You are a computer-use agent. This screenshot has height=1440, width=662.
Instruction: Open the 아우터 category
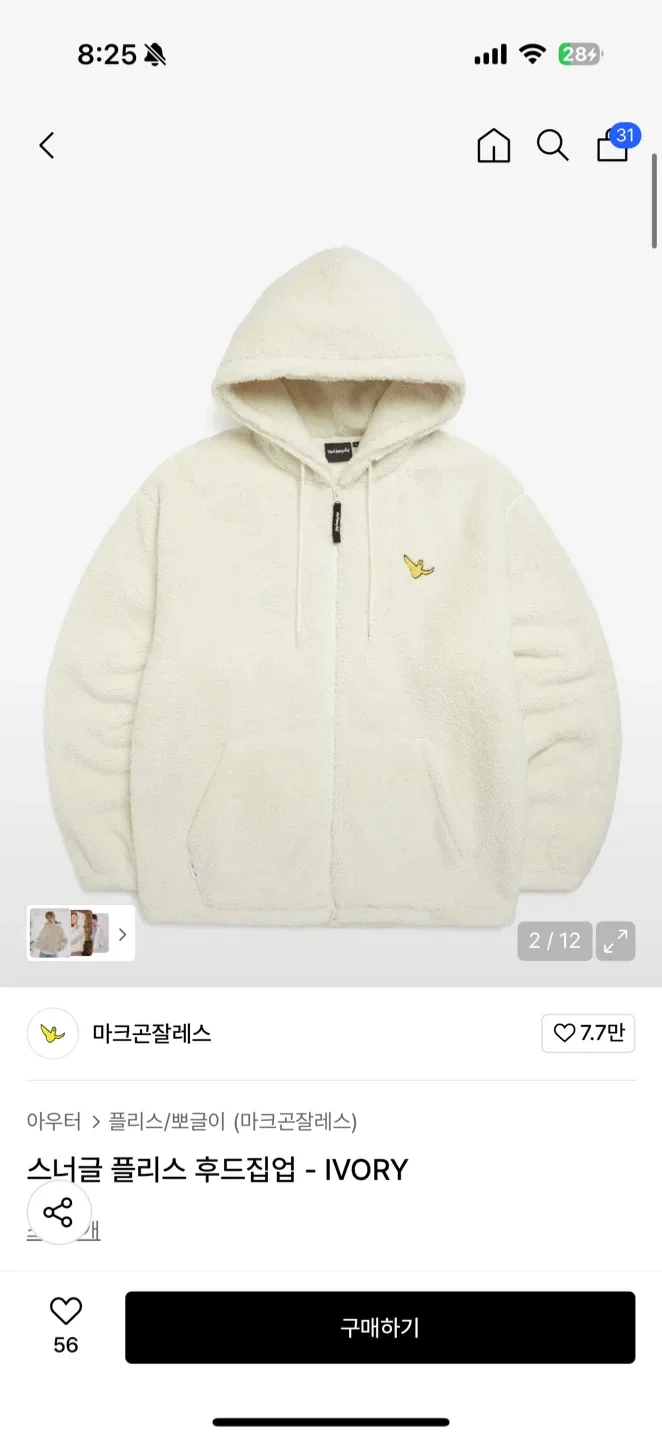pyautogui.click(x=54, y=1121)
